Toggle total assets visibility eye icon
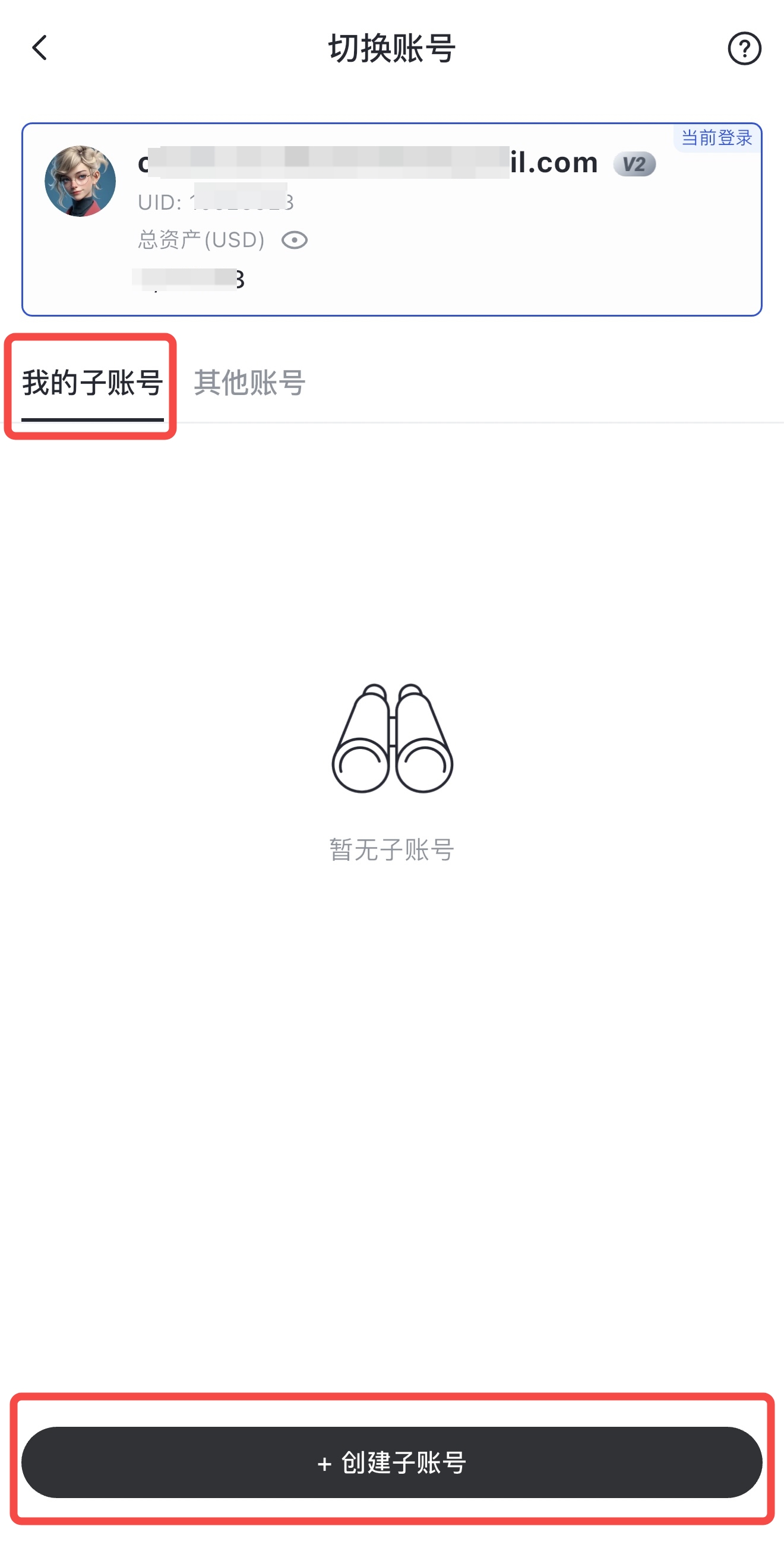This screenshot has height=1545, width=784. [x=295, y=240]
